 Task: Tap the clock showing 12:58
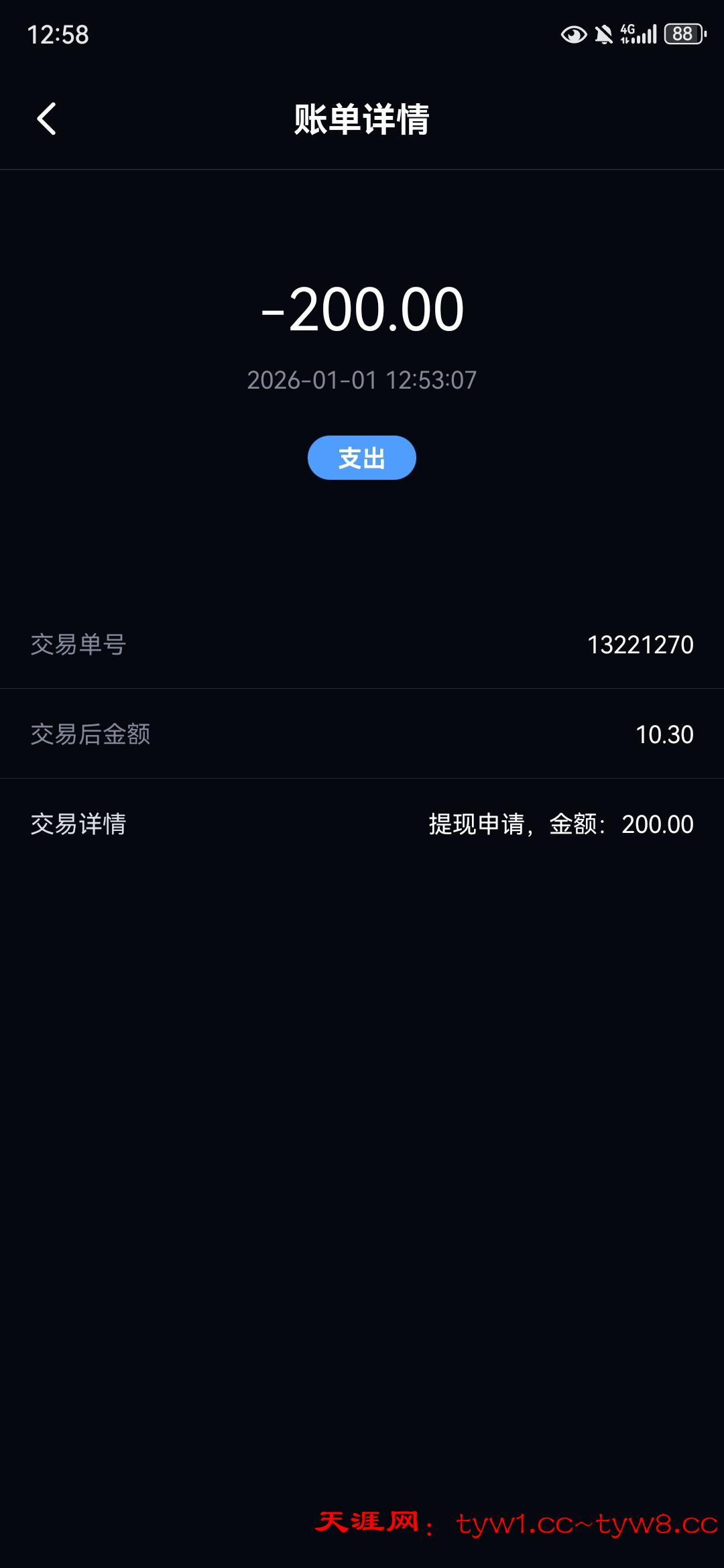pos(58,35)
